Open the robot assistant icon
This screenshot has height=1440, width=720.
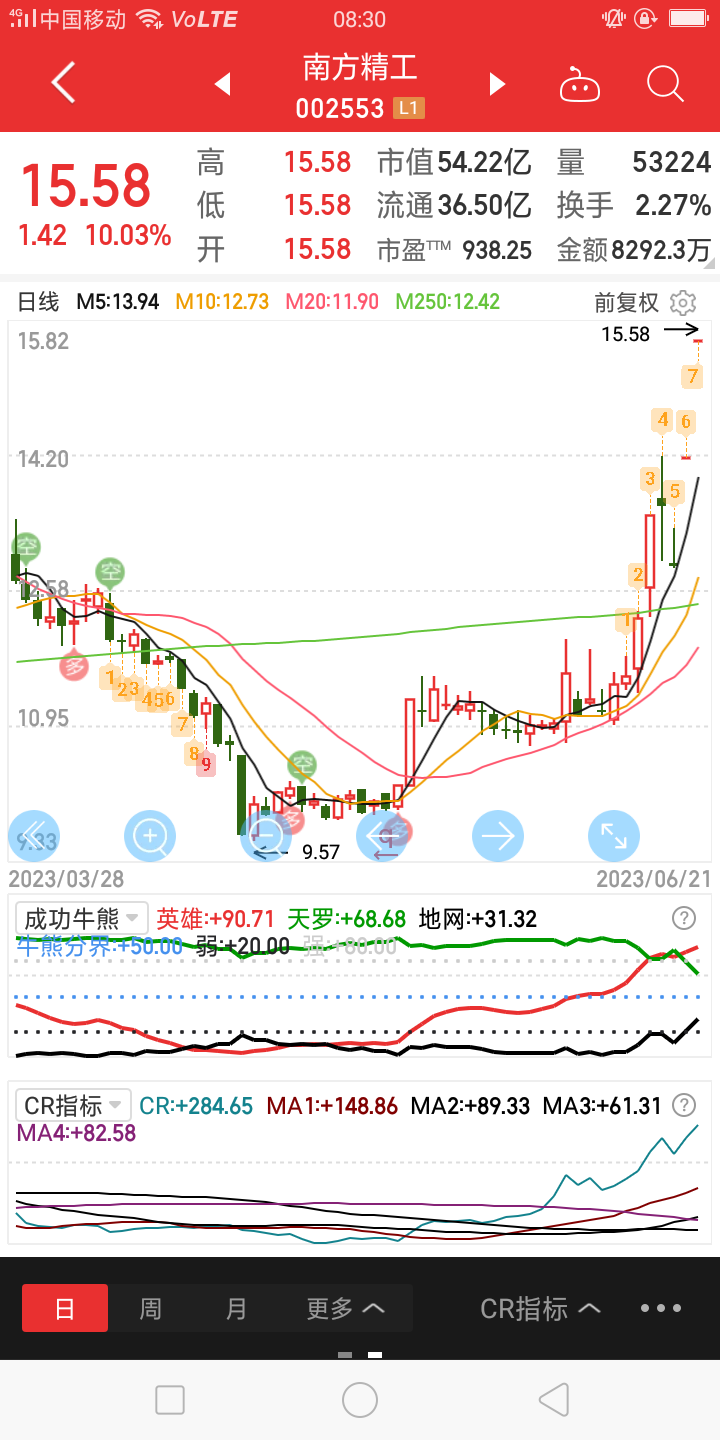click(579, 85)
